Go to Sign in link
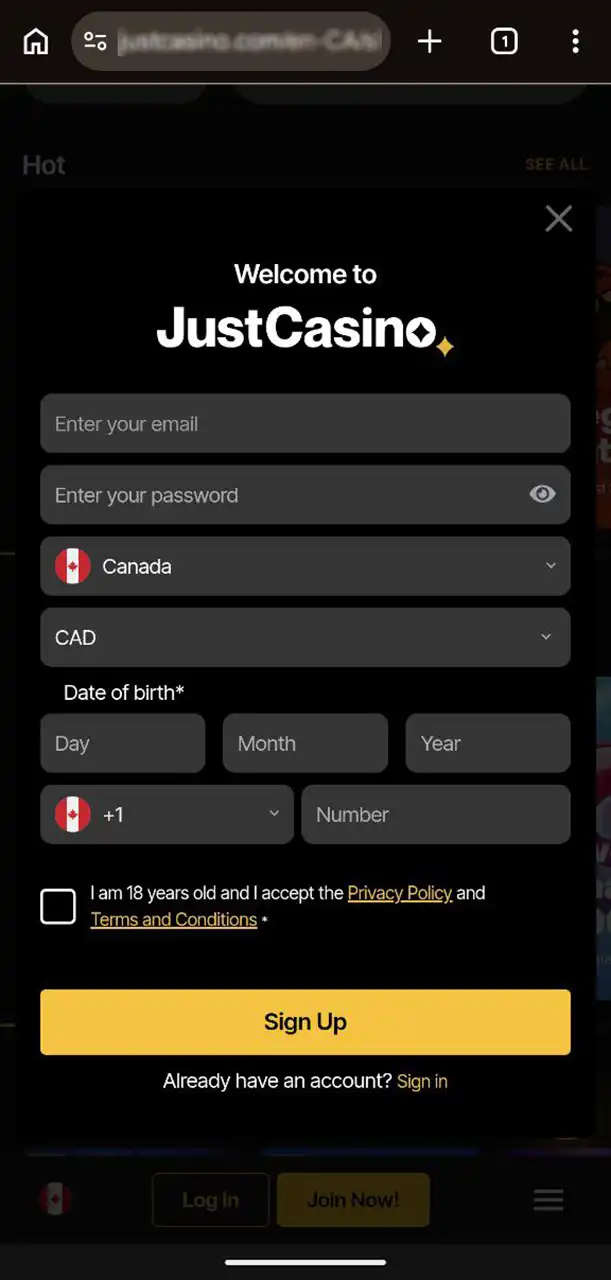611x1280 pixels. (x=422, y=1082)
